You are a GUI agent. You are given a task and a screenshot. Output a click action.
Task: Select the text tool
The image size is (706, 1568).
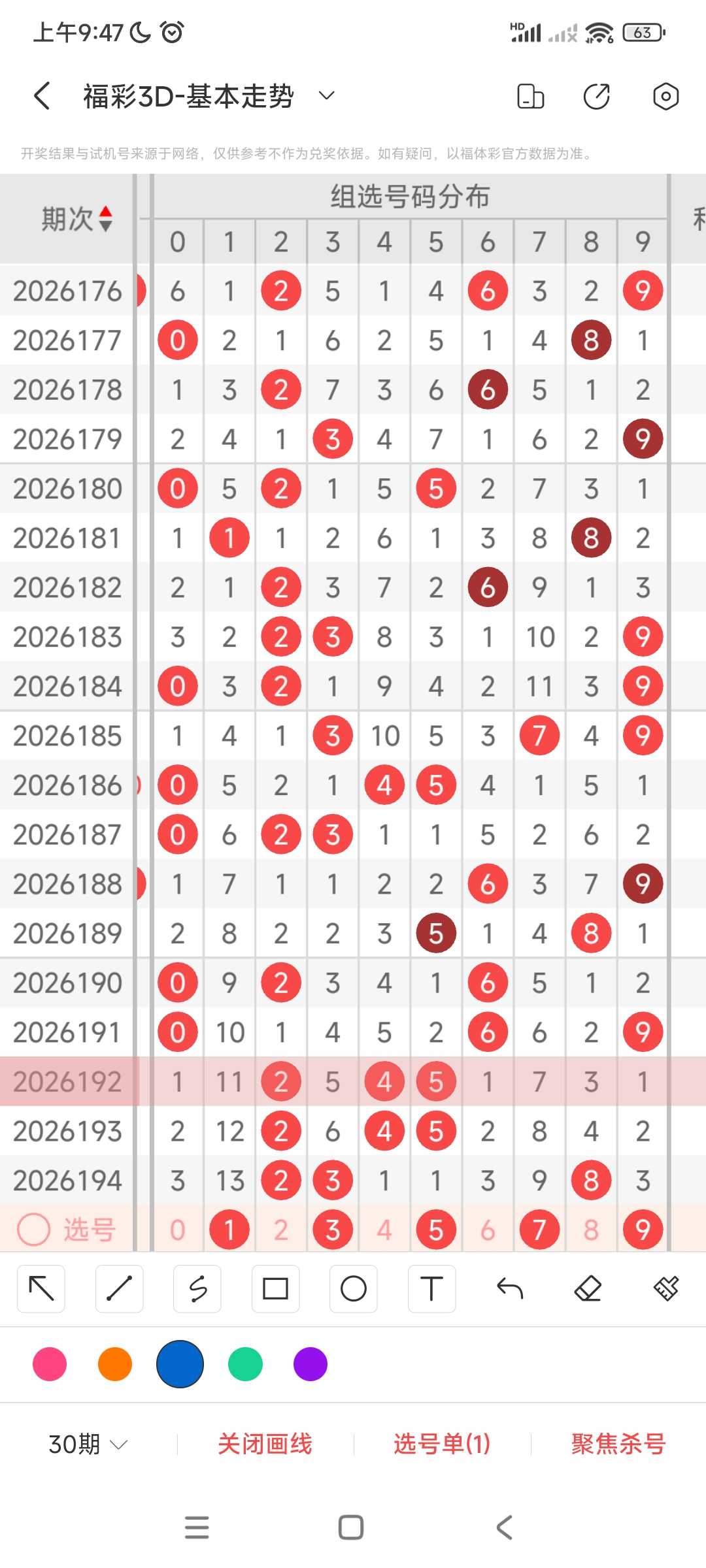pos(431,1288)
